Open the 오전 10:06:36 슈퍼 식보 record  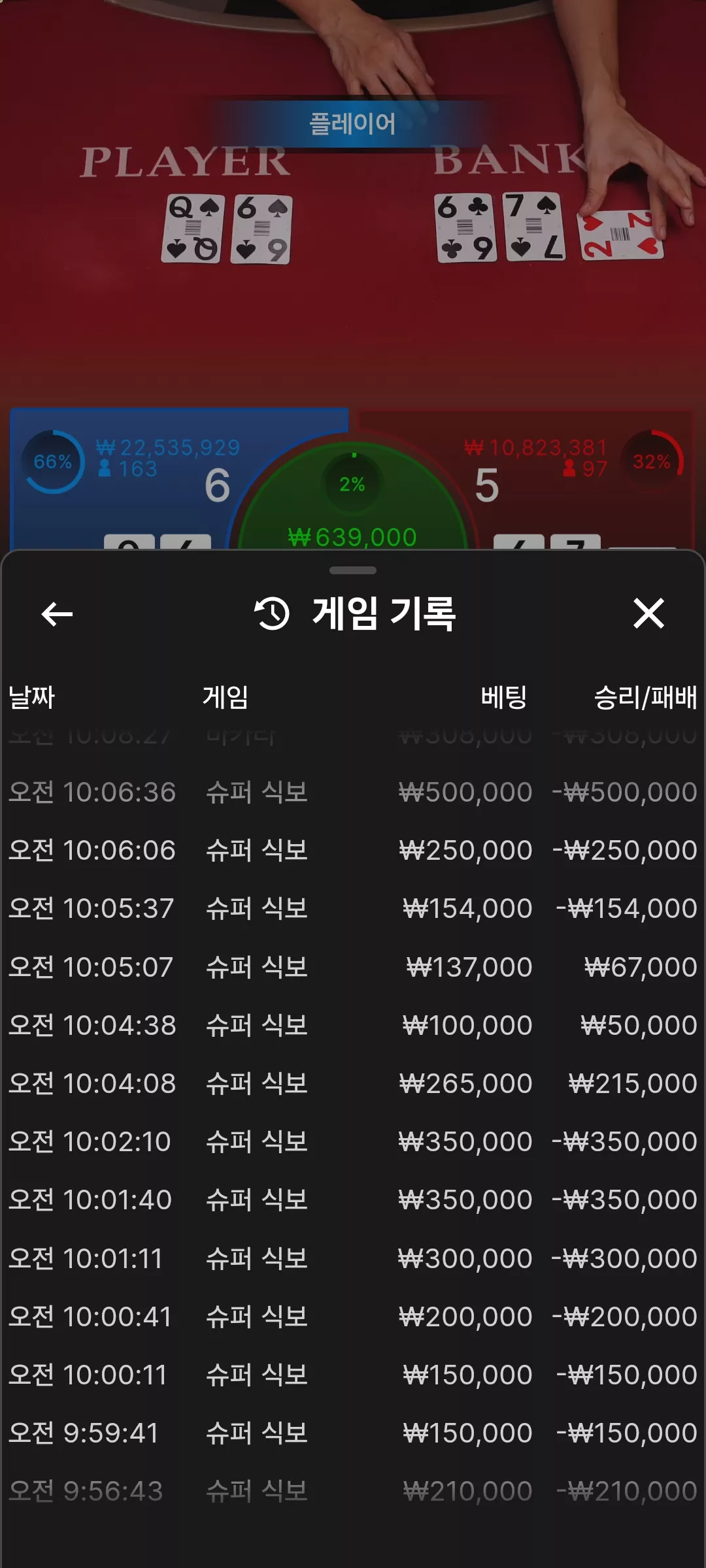(x=353, y=792)
